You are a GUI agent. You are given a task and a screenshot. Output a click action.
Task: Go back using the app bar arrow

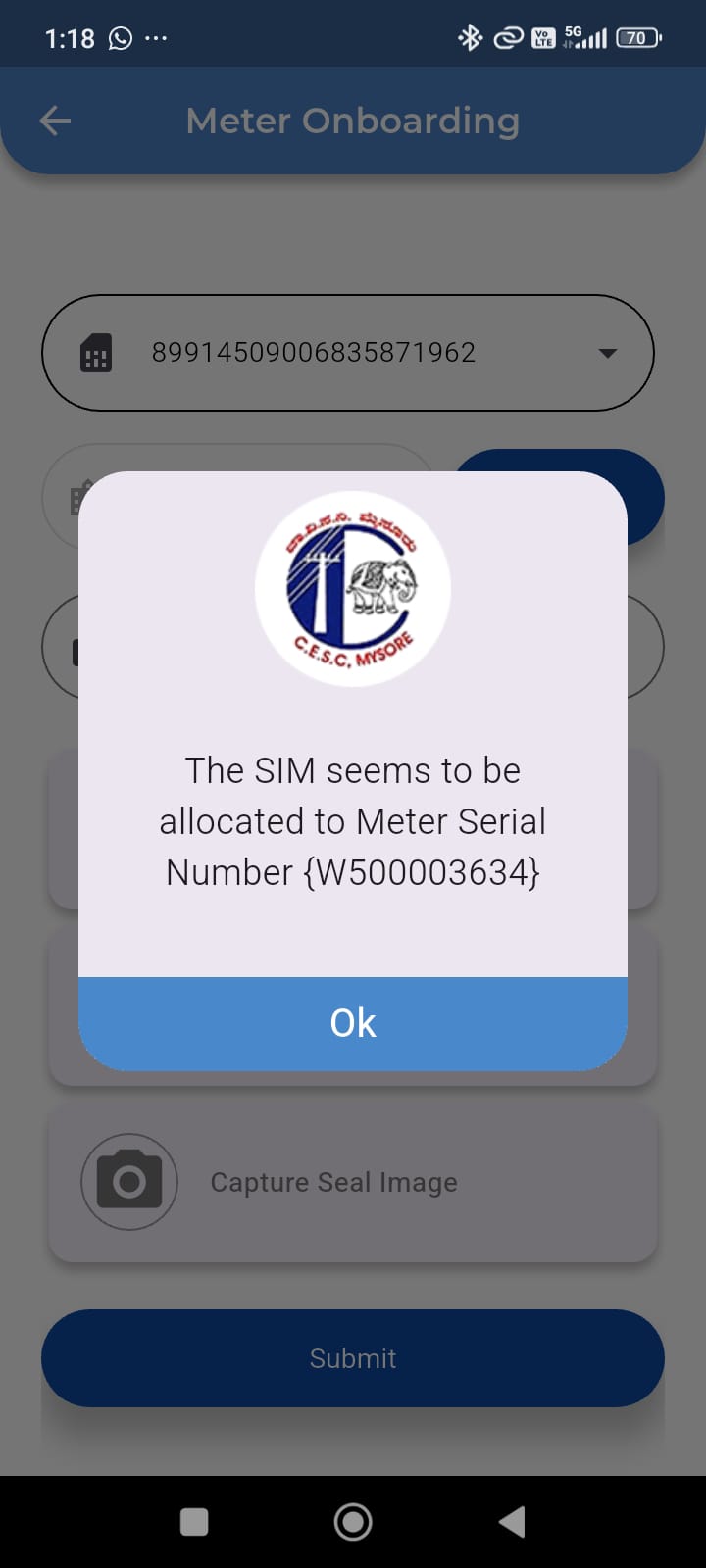click(55, 122)
